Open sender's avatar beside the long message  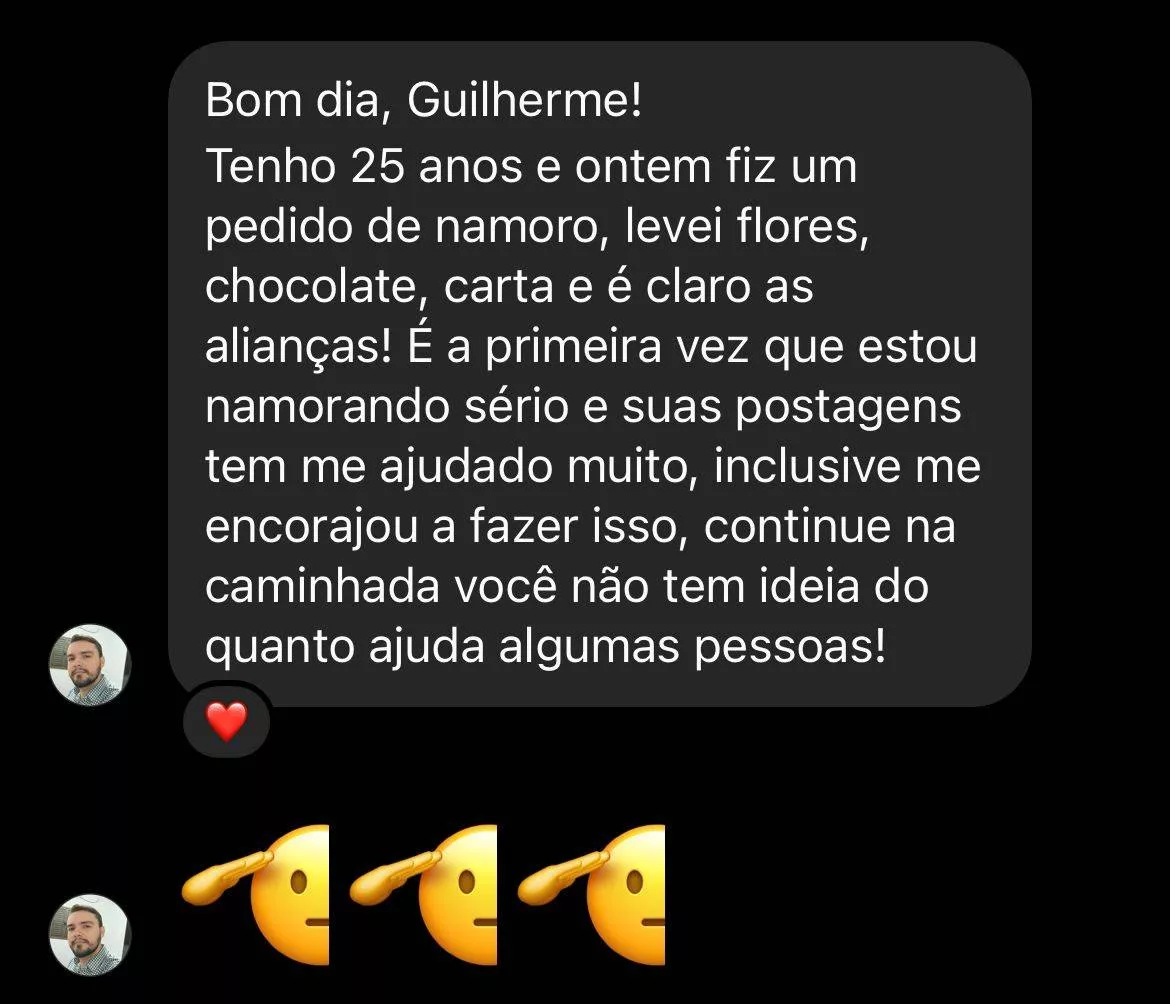coord(90,665)
